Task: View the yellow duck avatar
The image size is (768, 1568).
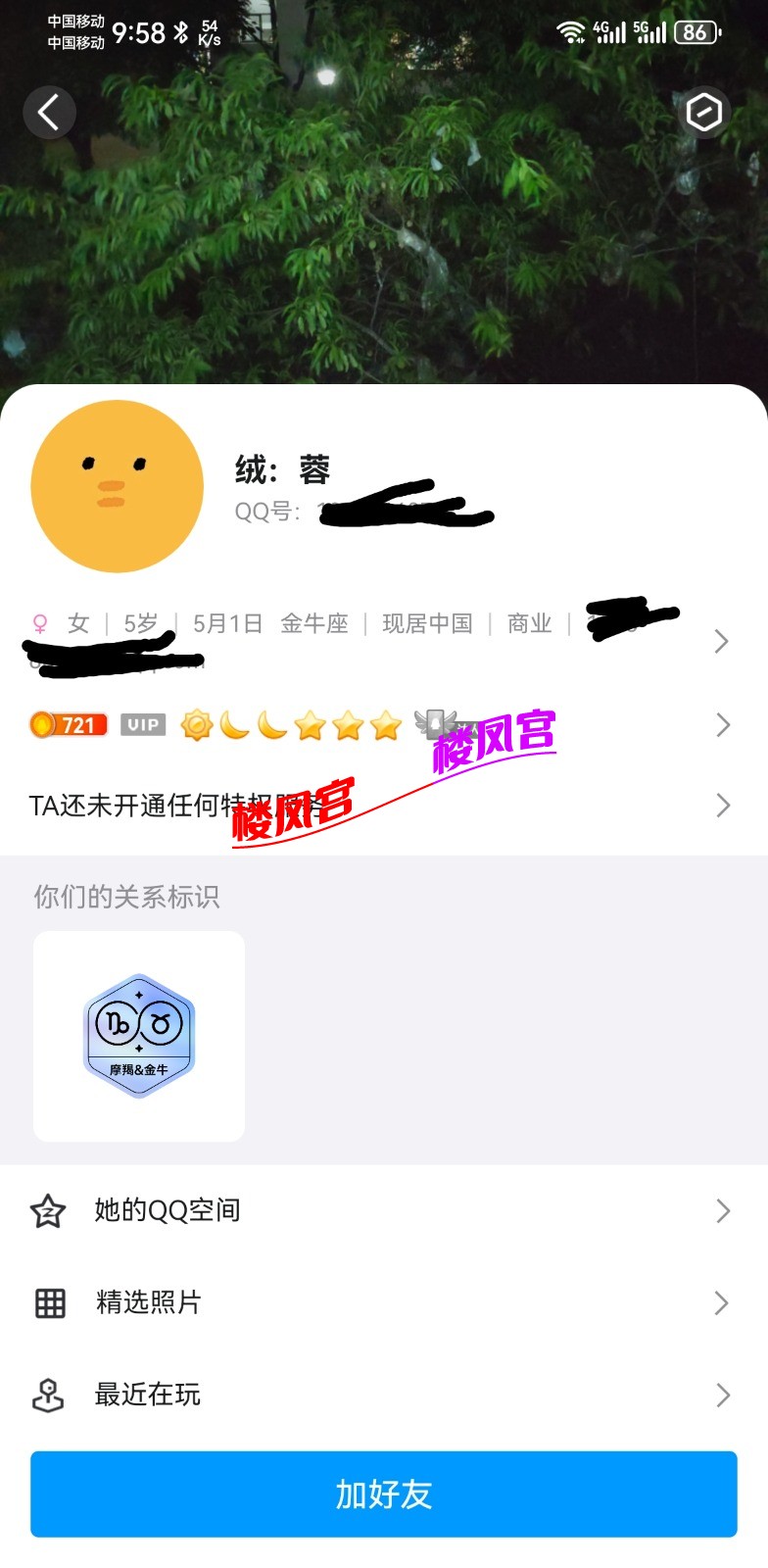Action: point(118,486)
